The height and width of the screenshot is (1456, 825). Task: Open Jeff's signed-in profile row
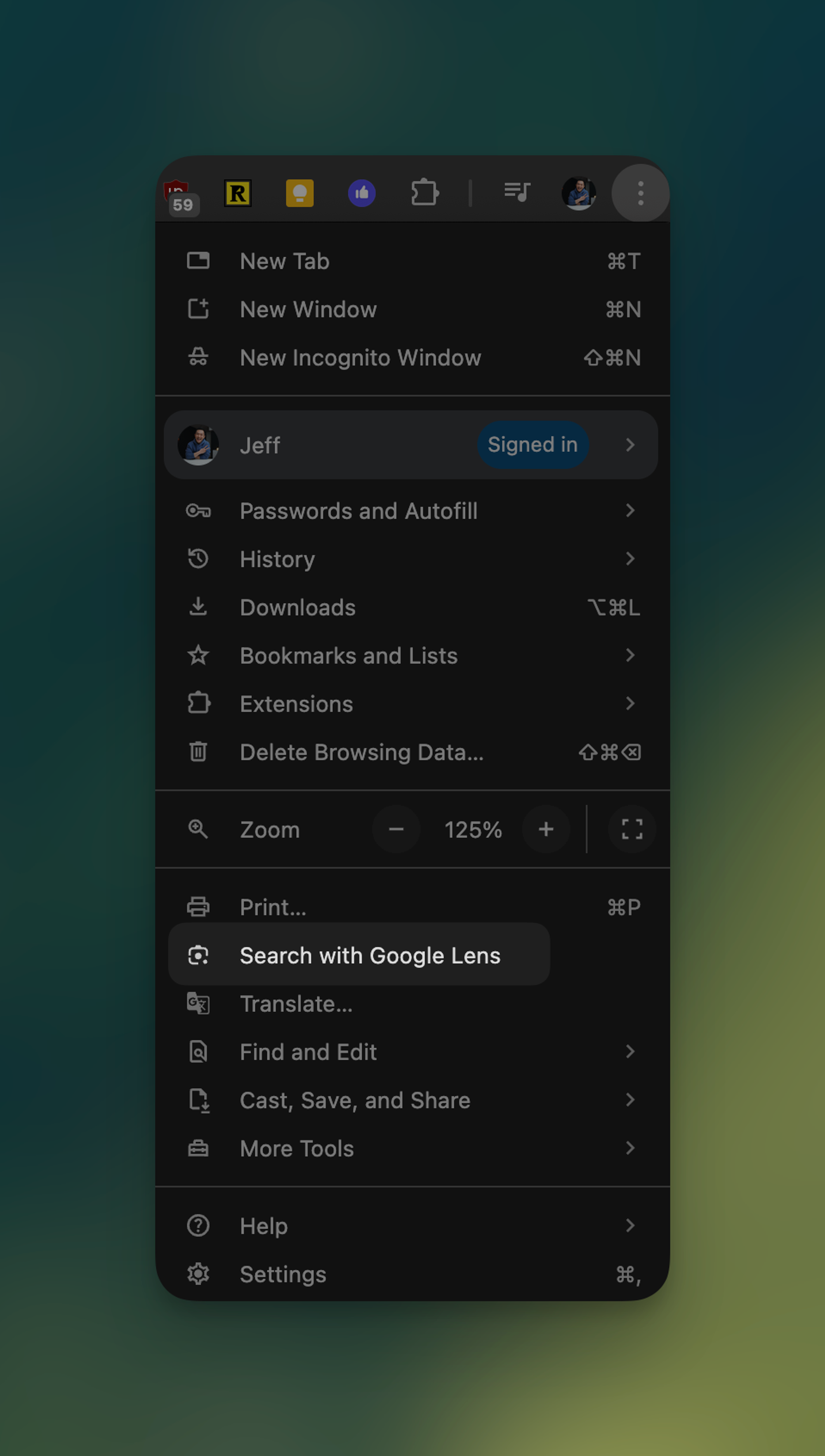pos(411,445)
